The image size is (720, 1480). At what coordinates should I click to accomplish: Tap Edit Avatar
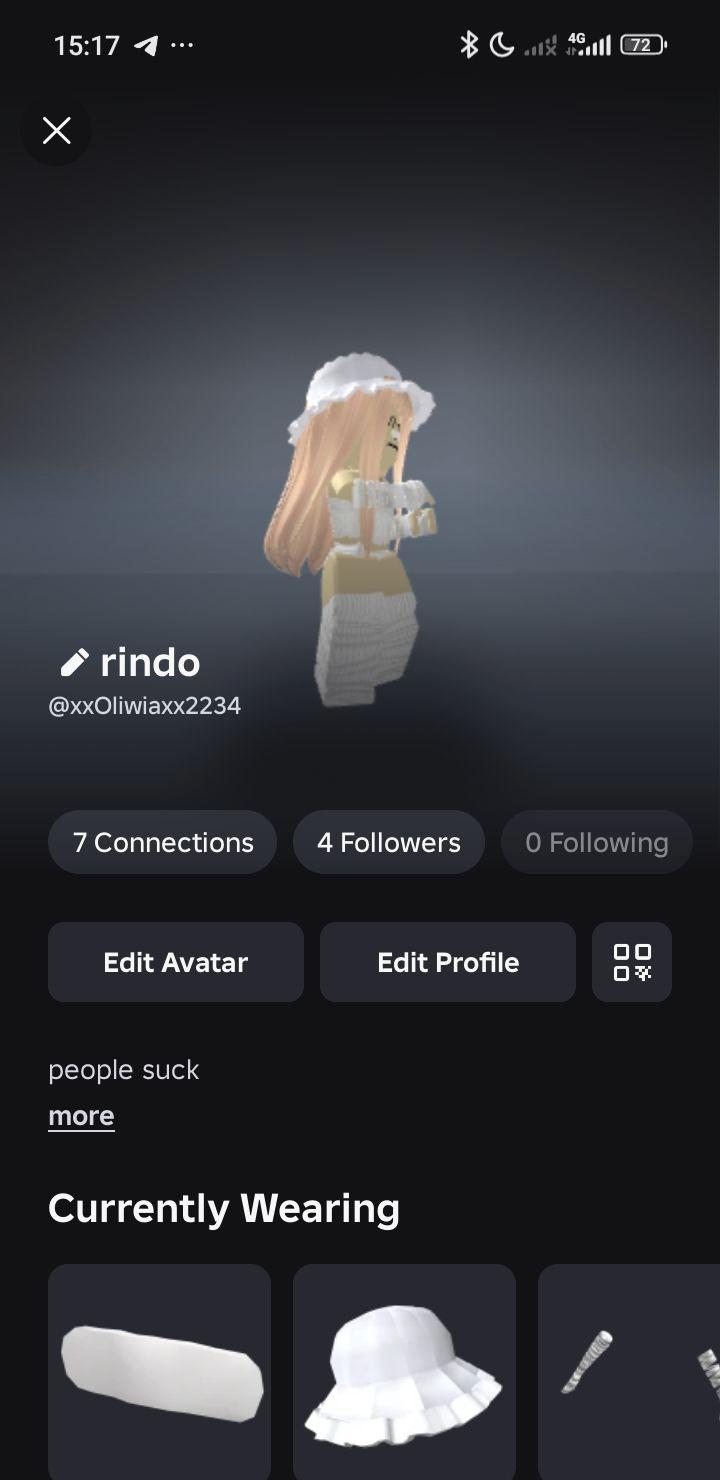tap(175, 962)
